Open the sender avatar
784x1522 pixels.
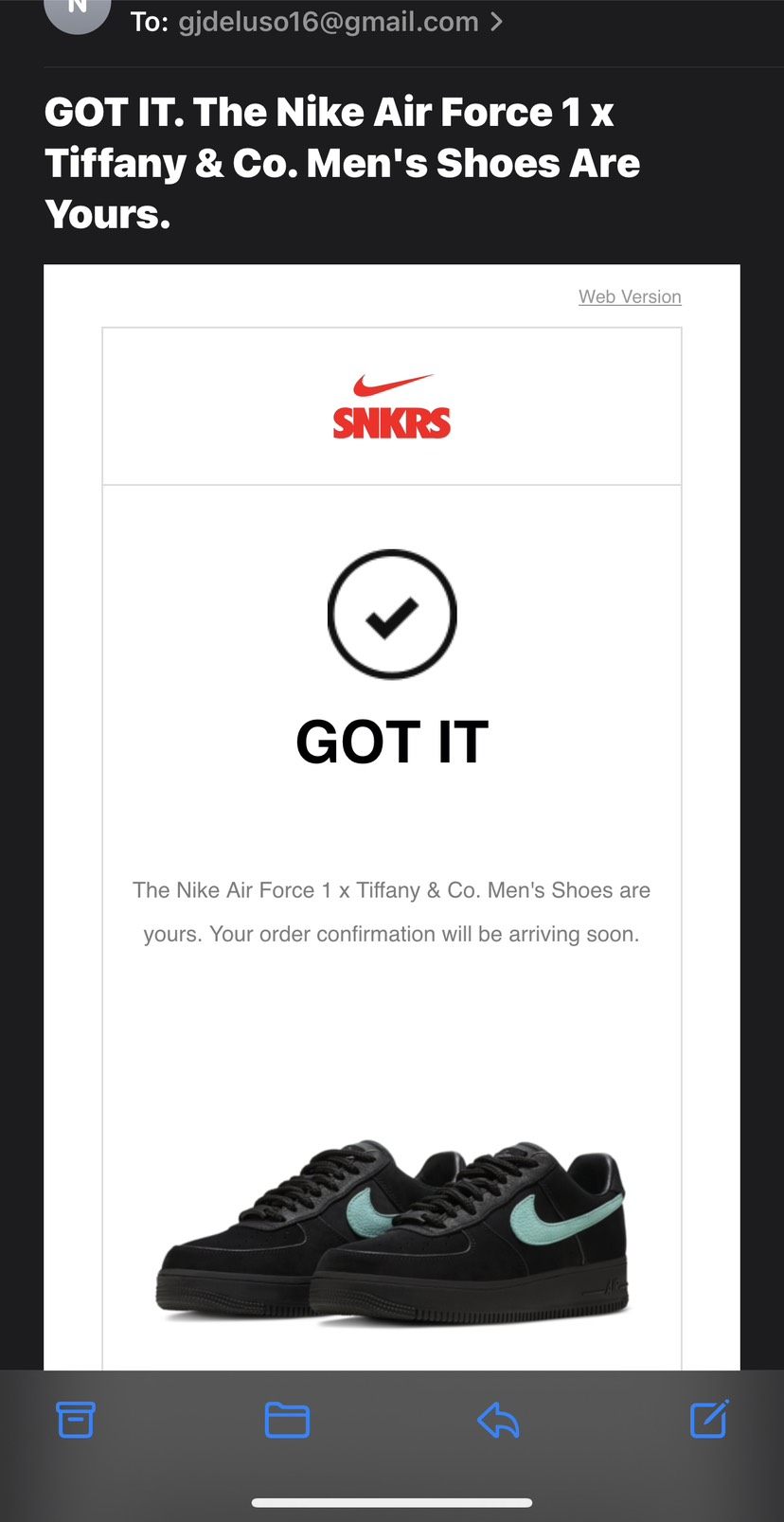tap(78, 11)
